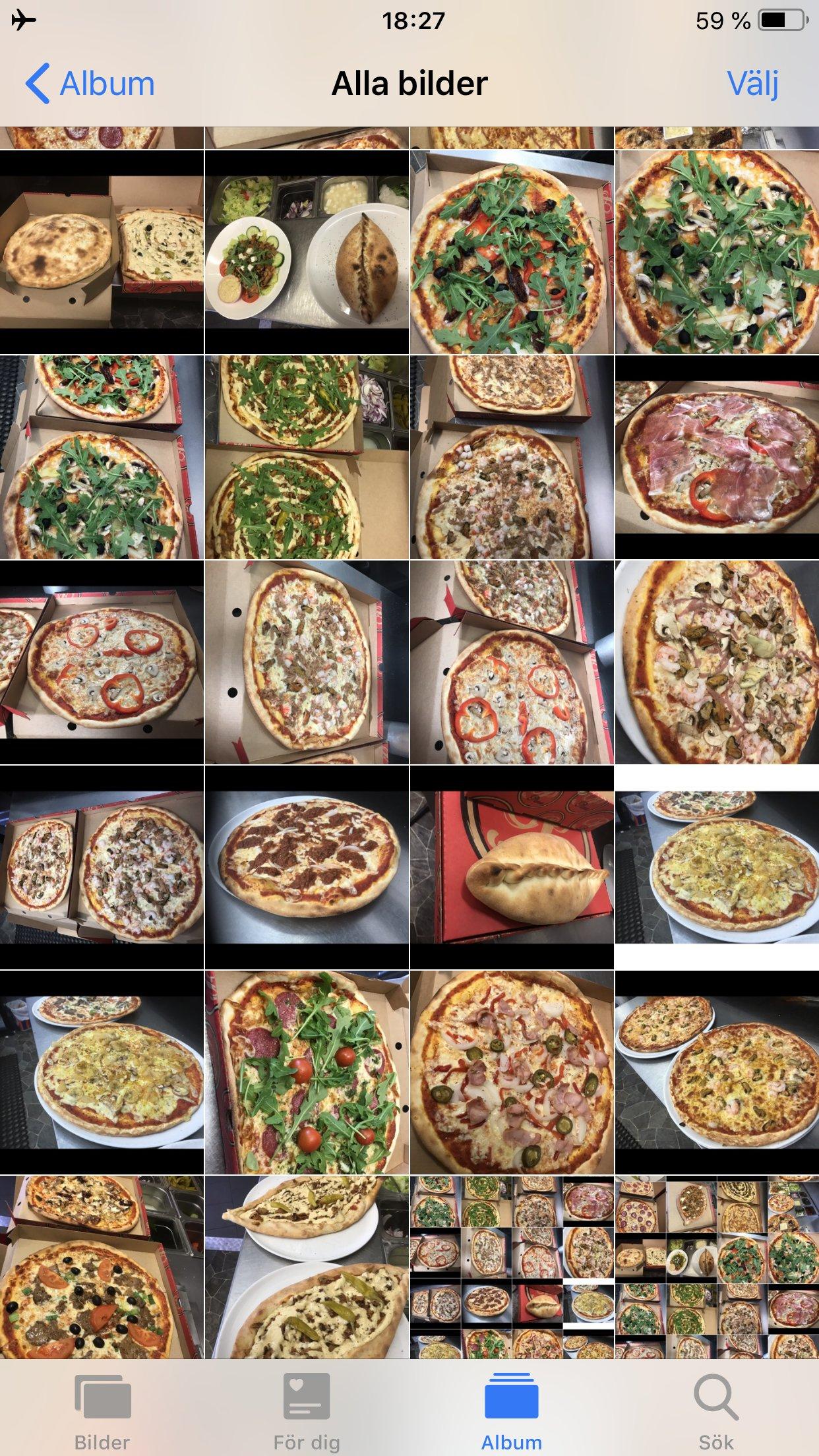Open photo of pizza with dark sauce on plate
Viewport: 819px width, 1456px height.
coord(307,867)
